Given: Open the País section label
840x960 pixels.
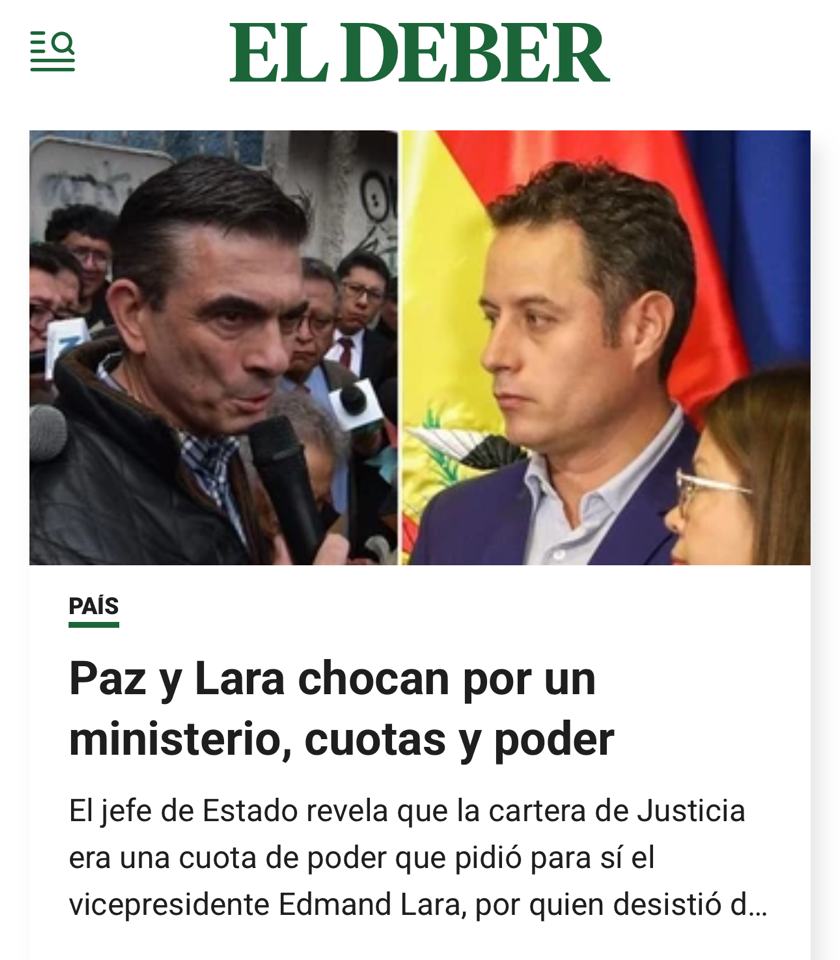Looking at the screenshot, I should 93,606.
